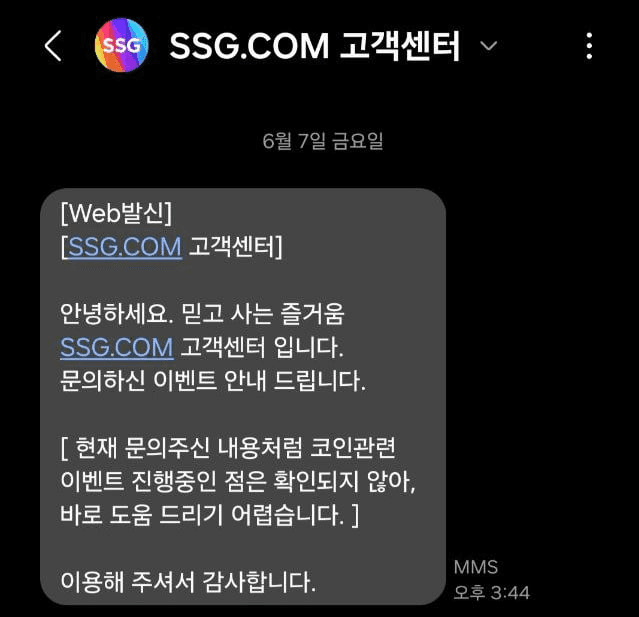This screenshot has width=639, height=617.
Task: Open the three-dot overflow menu
Action: (x=589, y=46)
